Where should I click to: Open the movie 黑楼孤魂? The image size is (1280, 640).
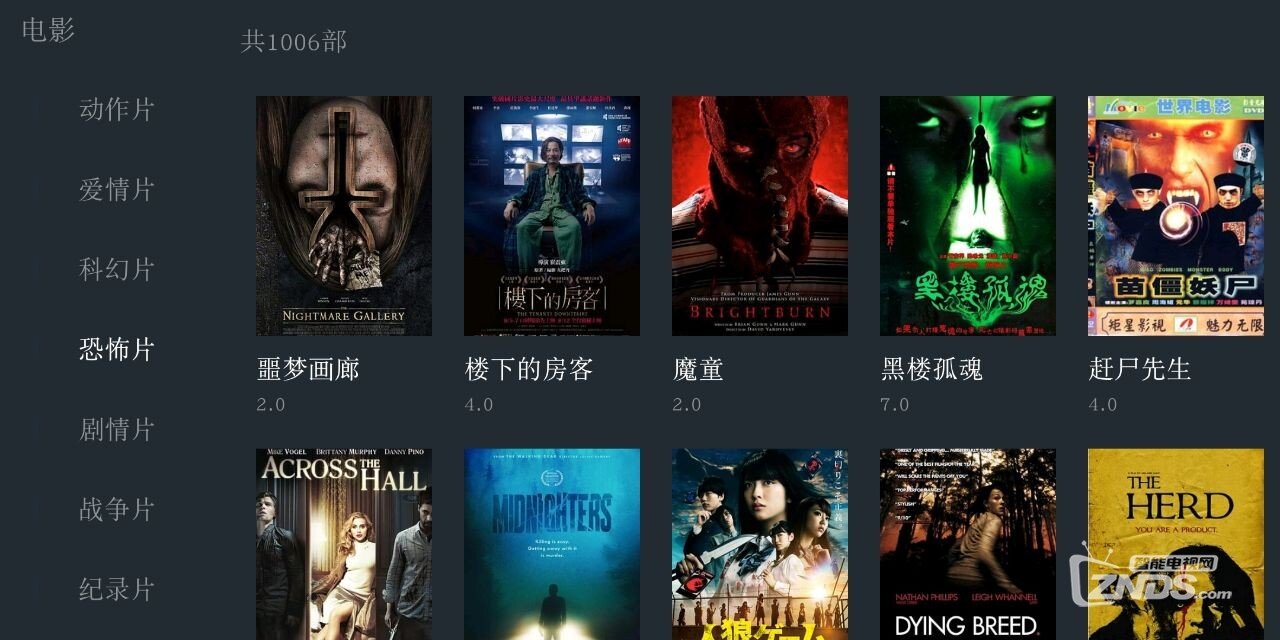[x=968, y=216]
